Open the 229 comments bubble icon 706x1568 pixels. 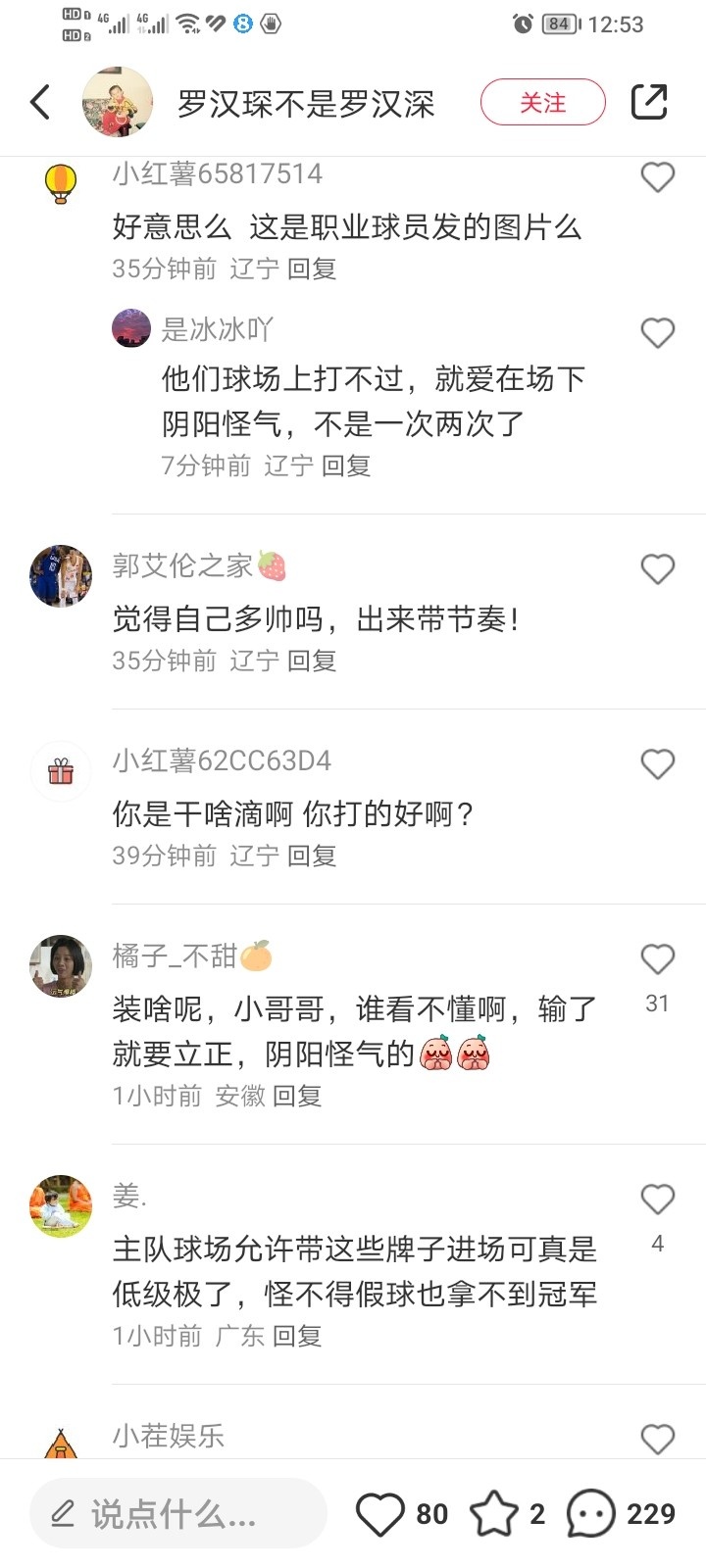[x=591, y=1514]
